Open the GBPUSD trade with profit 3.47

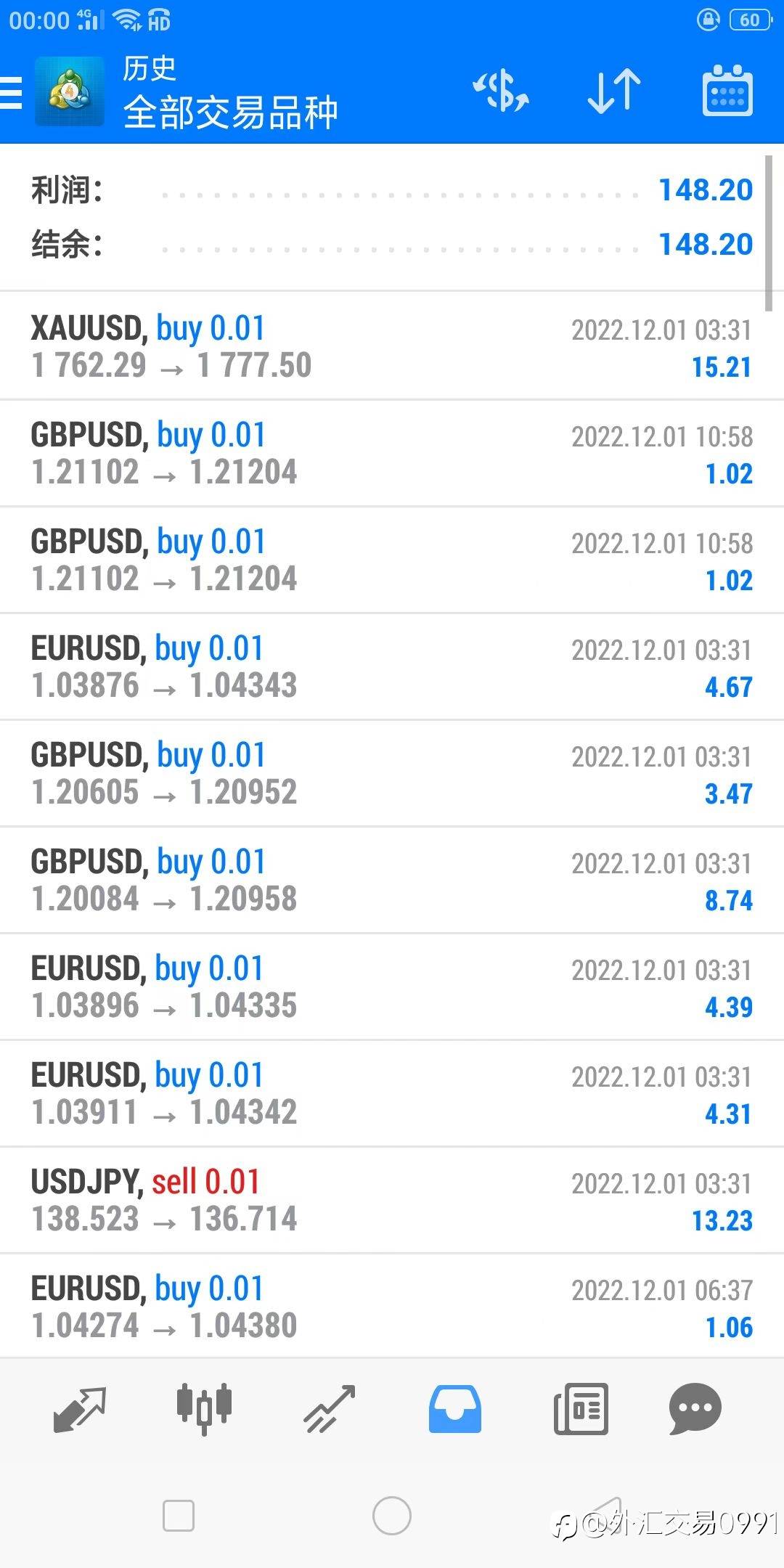pyautogui.click(x=392, y=773)
